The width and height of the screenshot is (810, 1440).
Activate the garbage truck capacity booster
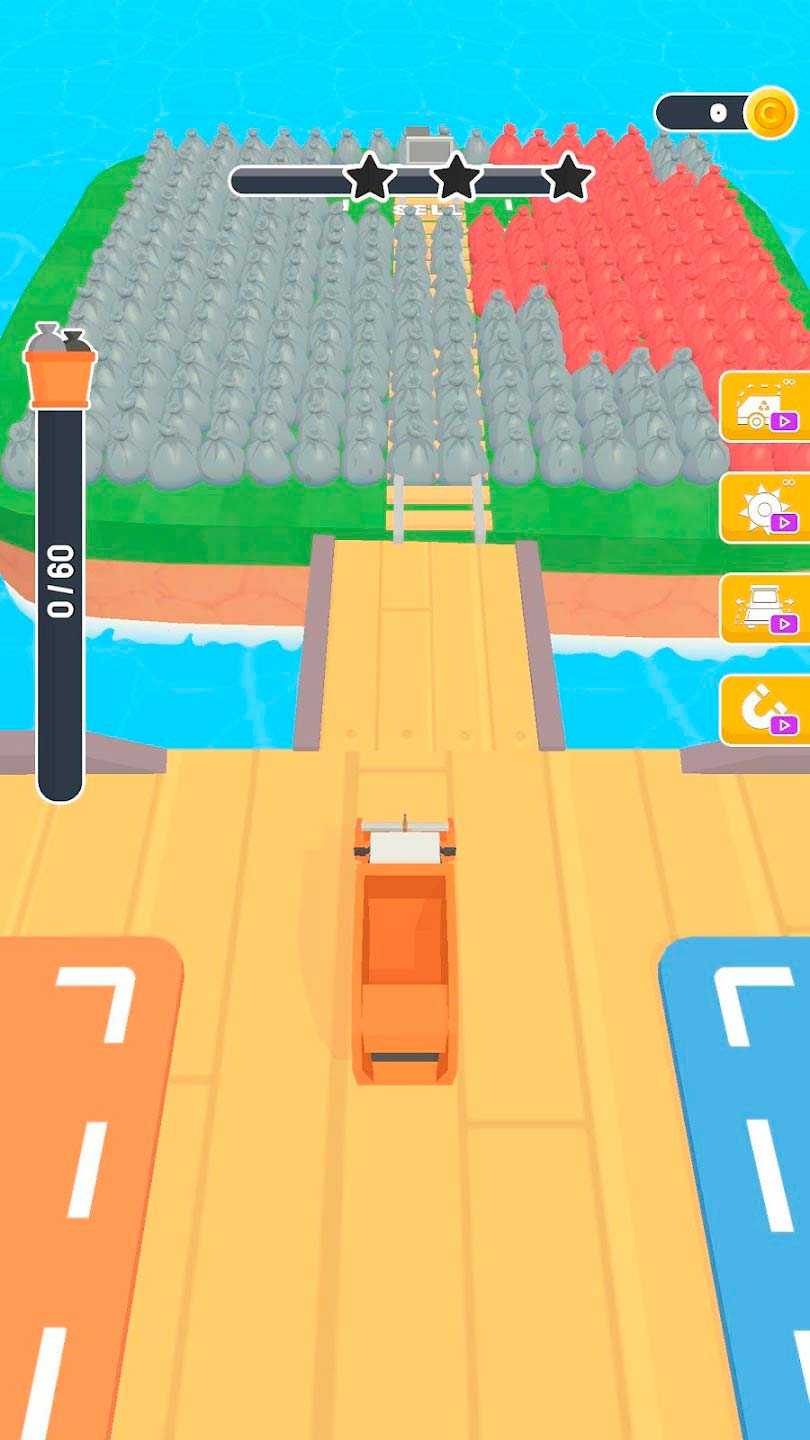[x=765, y=406]
